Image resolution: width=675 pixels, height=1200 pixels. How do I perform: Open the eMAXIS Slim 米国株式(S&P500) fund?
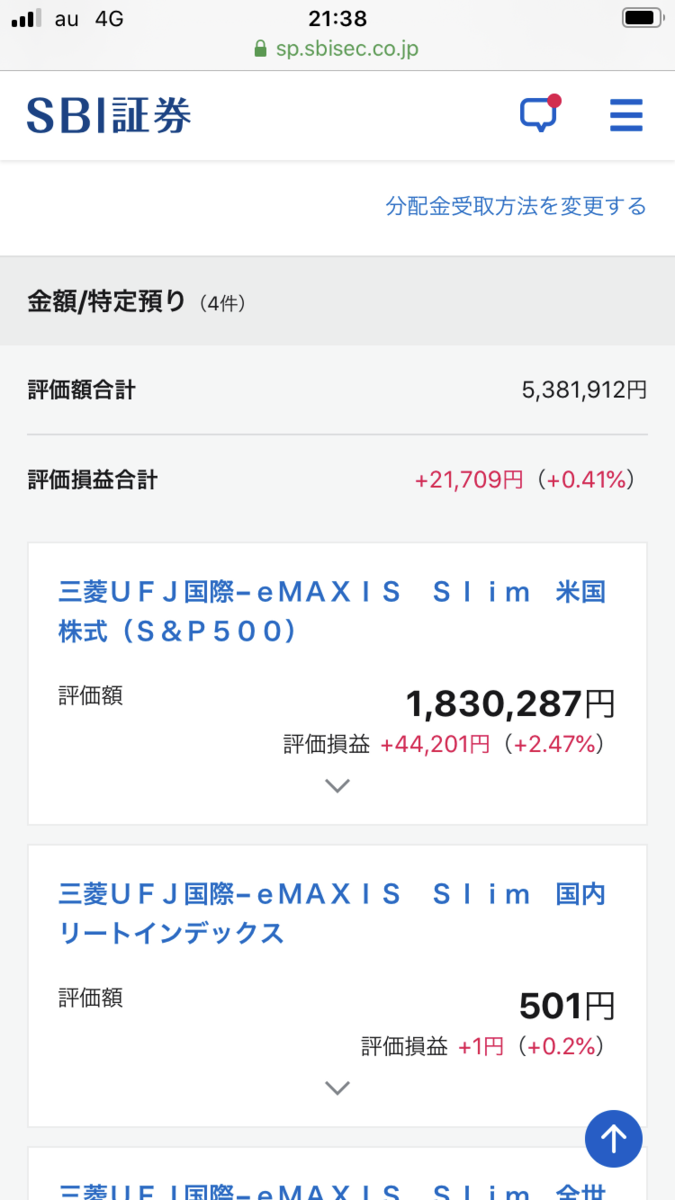(x=332, y=611)
